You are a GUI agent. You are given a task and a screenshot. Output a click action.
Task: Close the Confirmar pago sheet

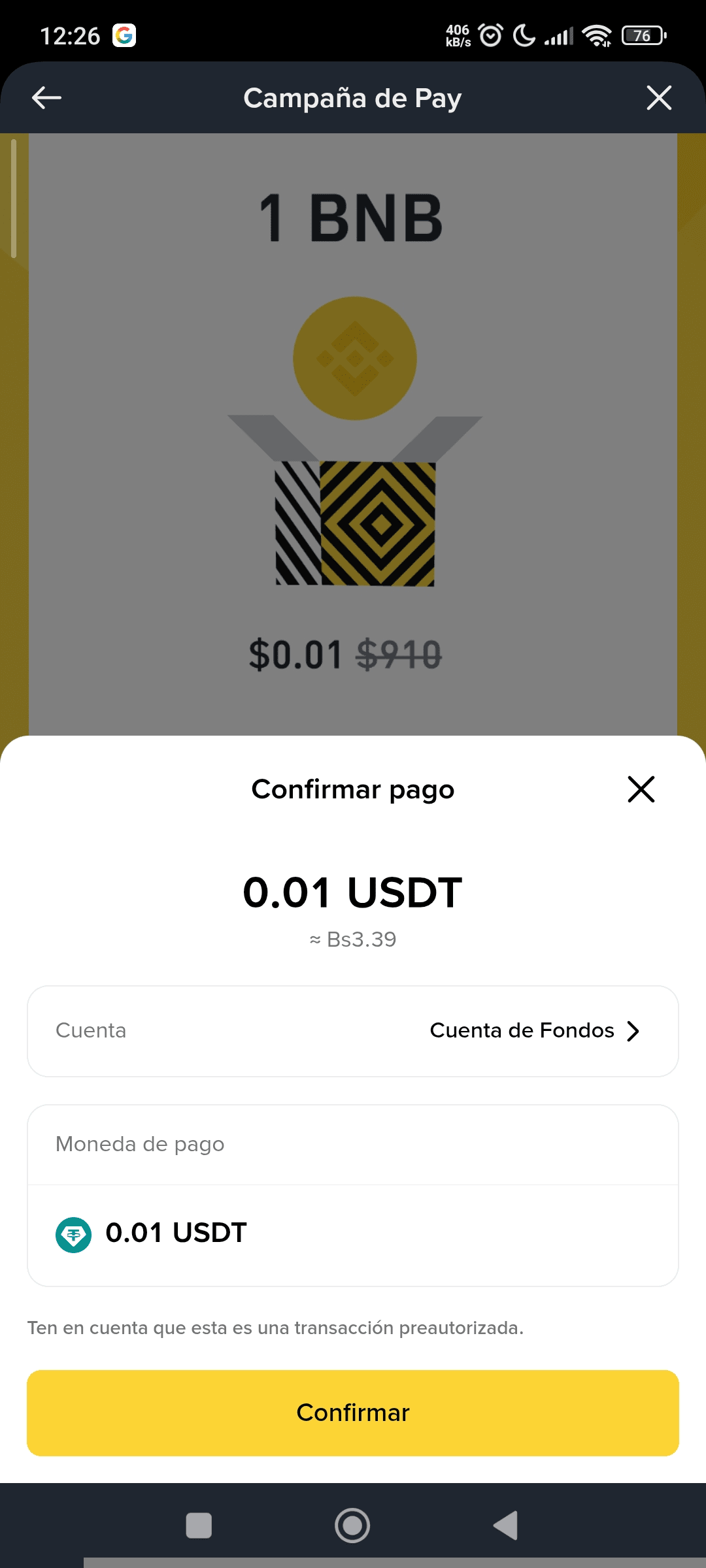[x=641, y=789]
